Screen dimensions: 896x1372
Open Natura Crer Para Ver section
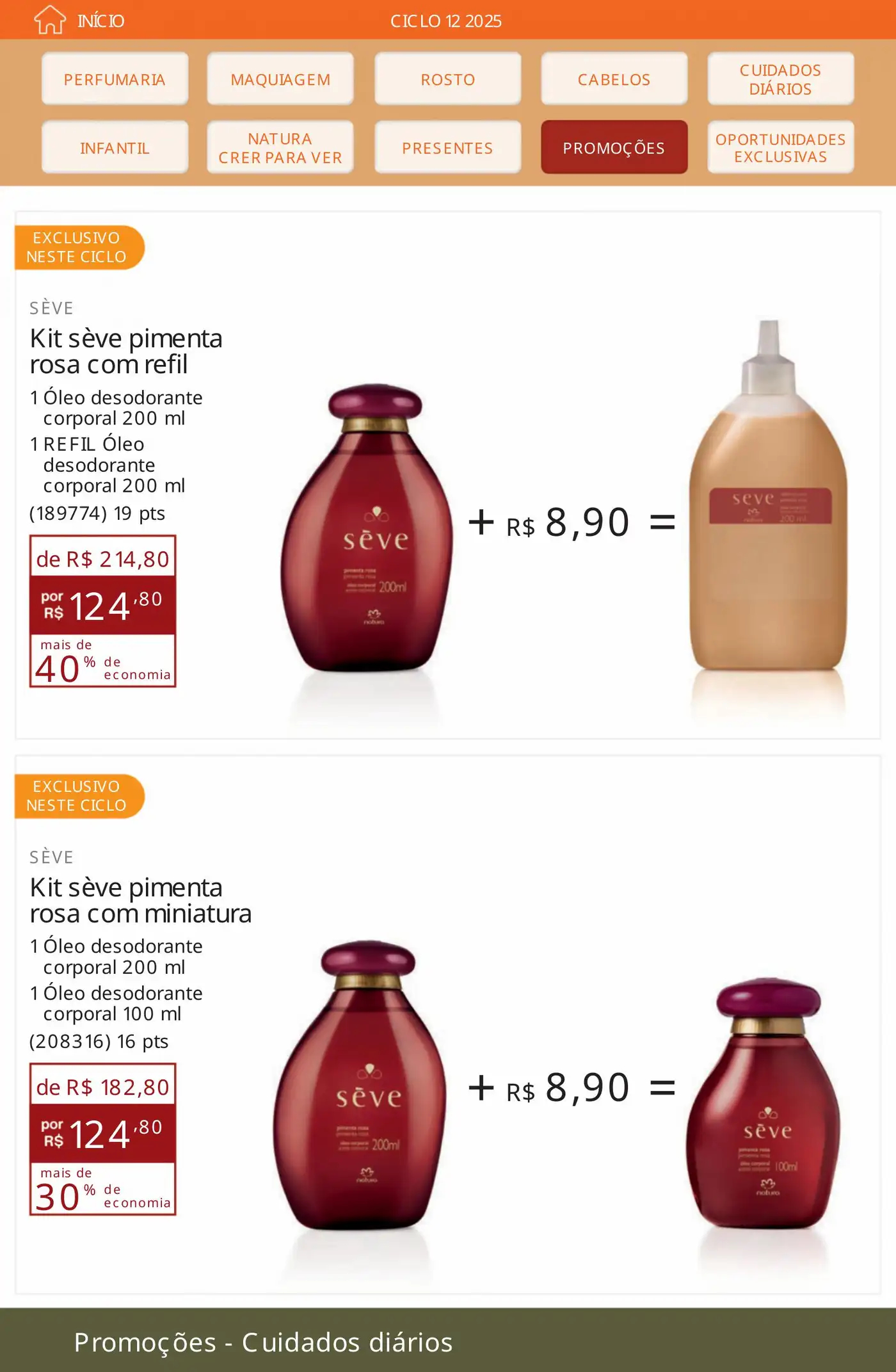pyautogui.click(x=280, y=147)
